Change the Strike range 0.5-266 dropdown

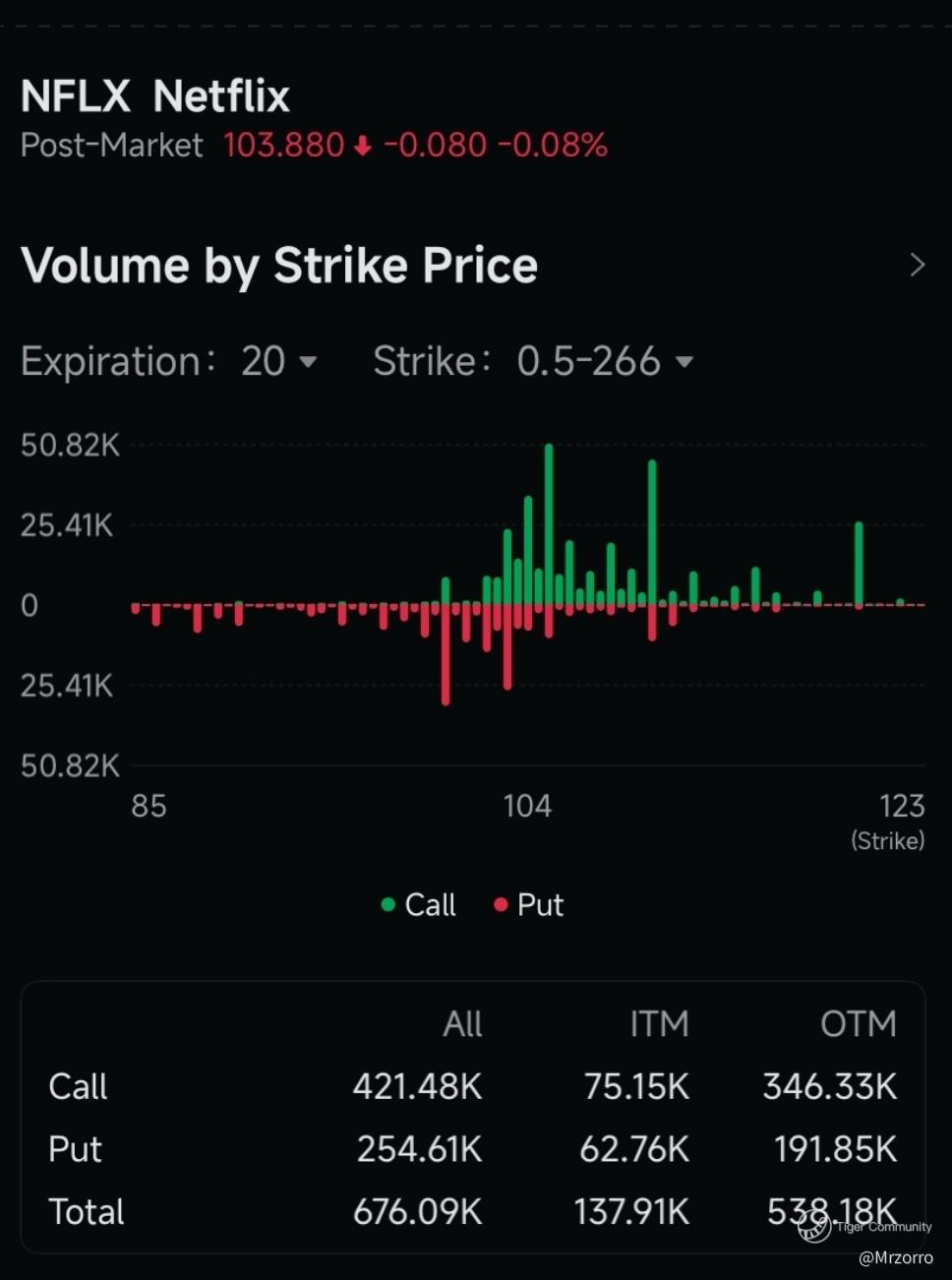605,362
